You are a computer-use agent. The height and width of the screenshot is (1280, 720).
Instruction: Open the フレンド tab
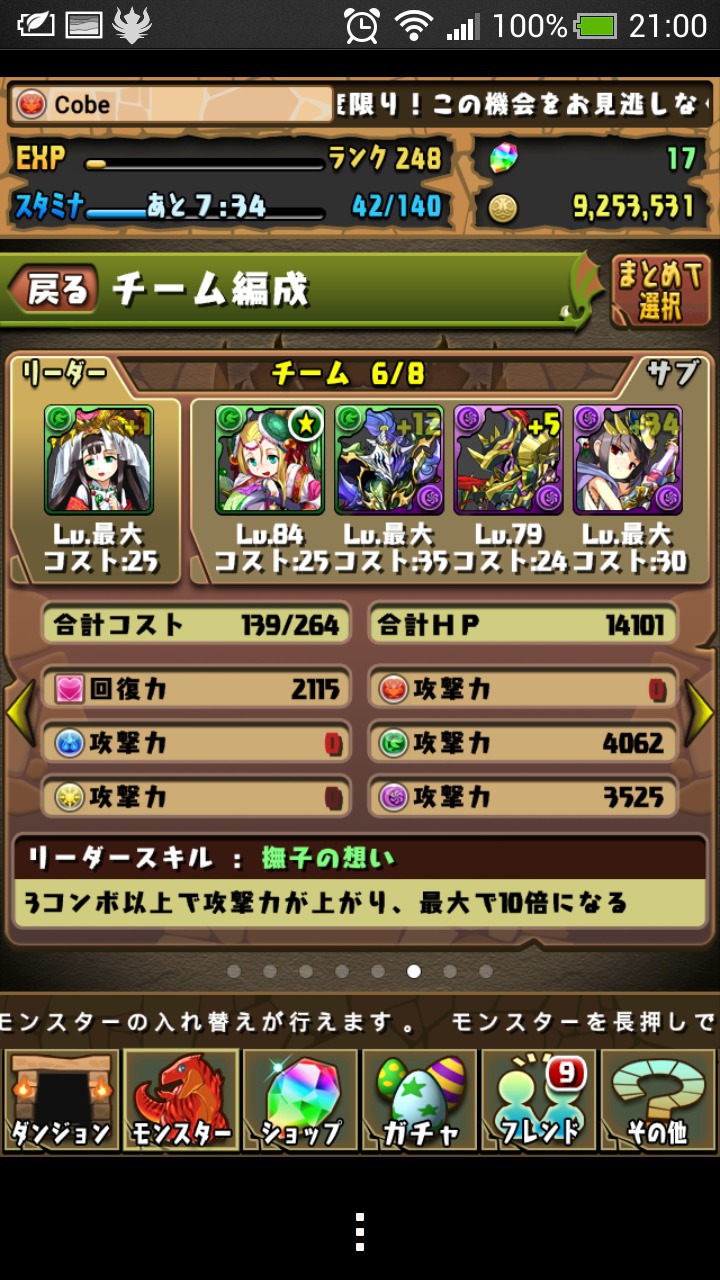coord(538,1101)
